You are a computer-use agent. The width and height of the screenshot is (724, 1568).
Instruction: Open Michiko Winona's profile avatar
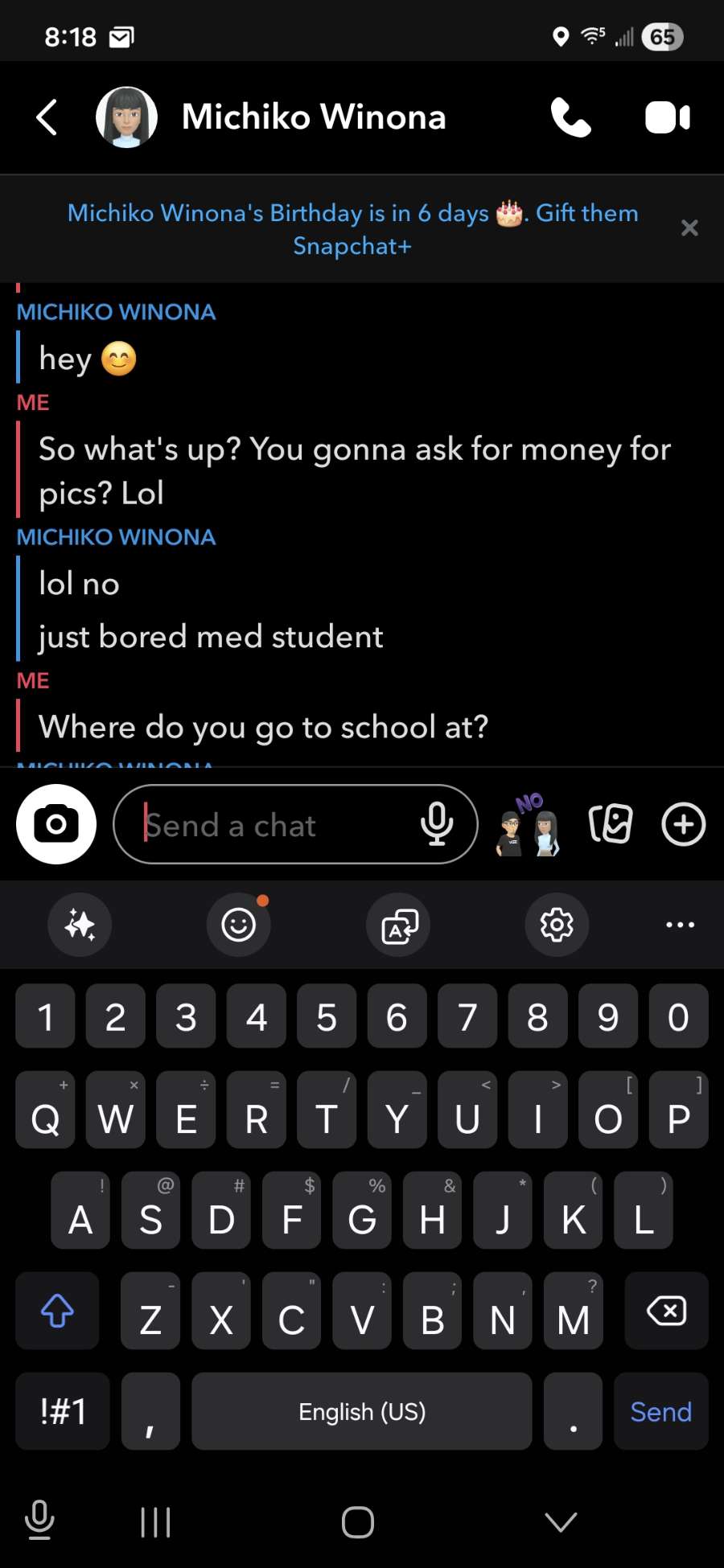126,117
